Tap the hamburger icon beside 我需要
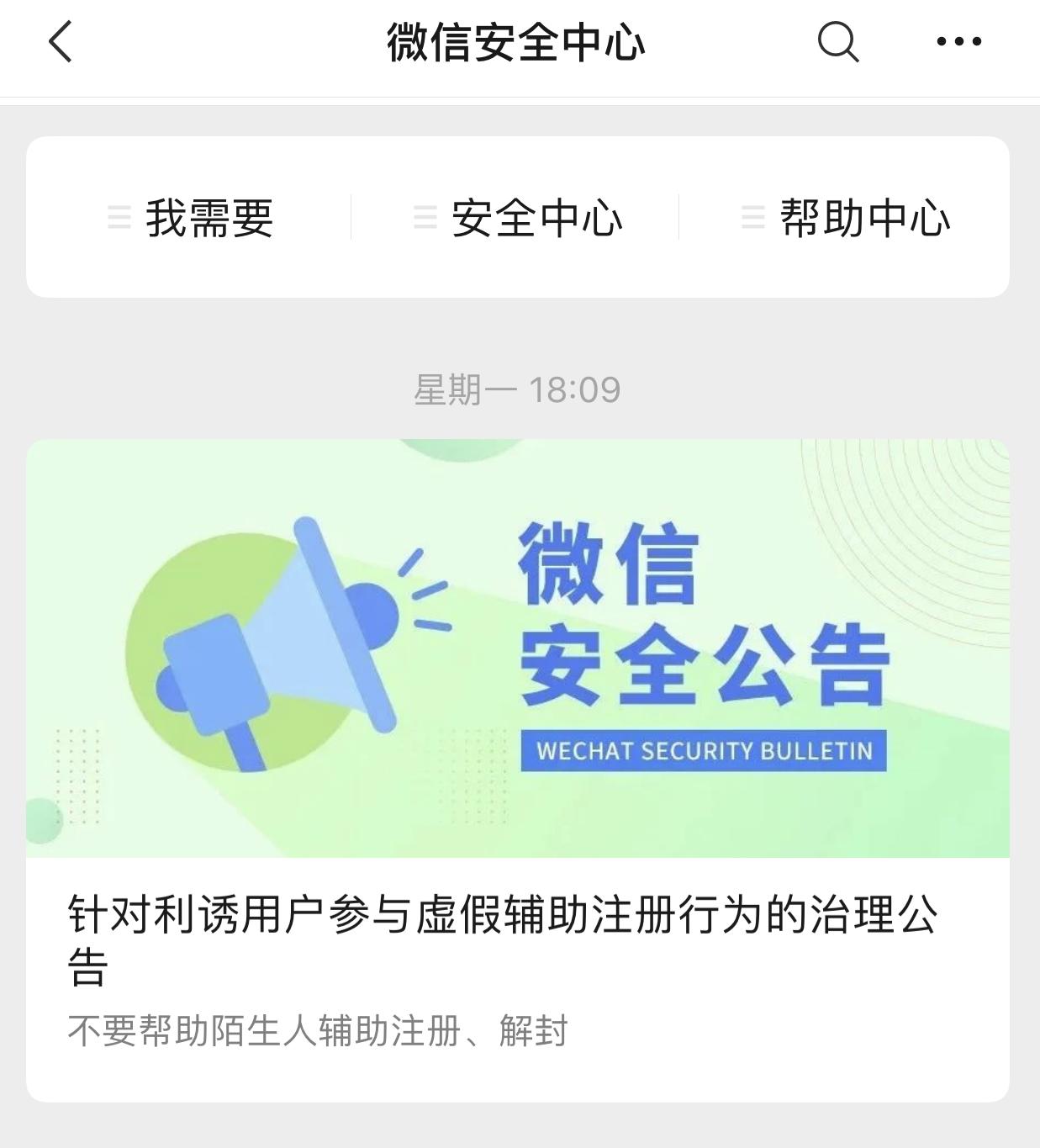 coord(118,218)
